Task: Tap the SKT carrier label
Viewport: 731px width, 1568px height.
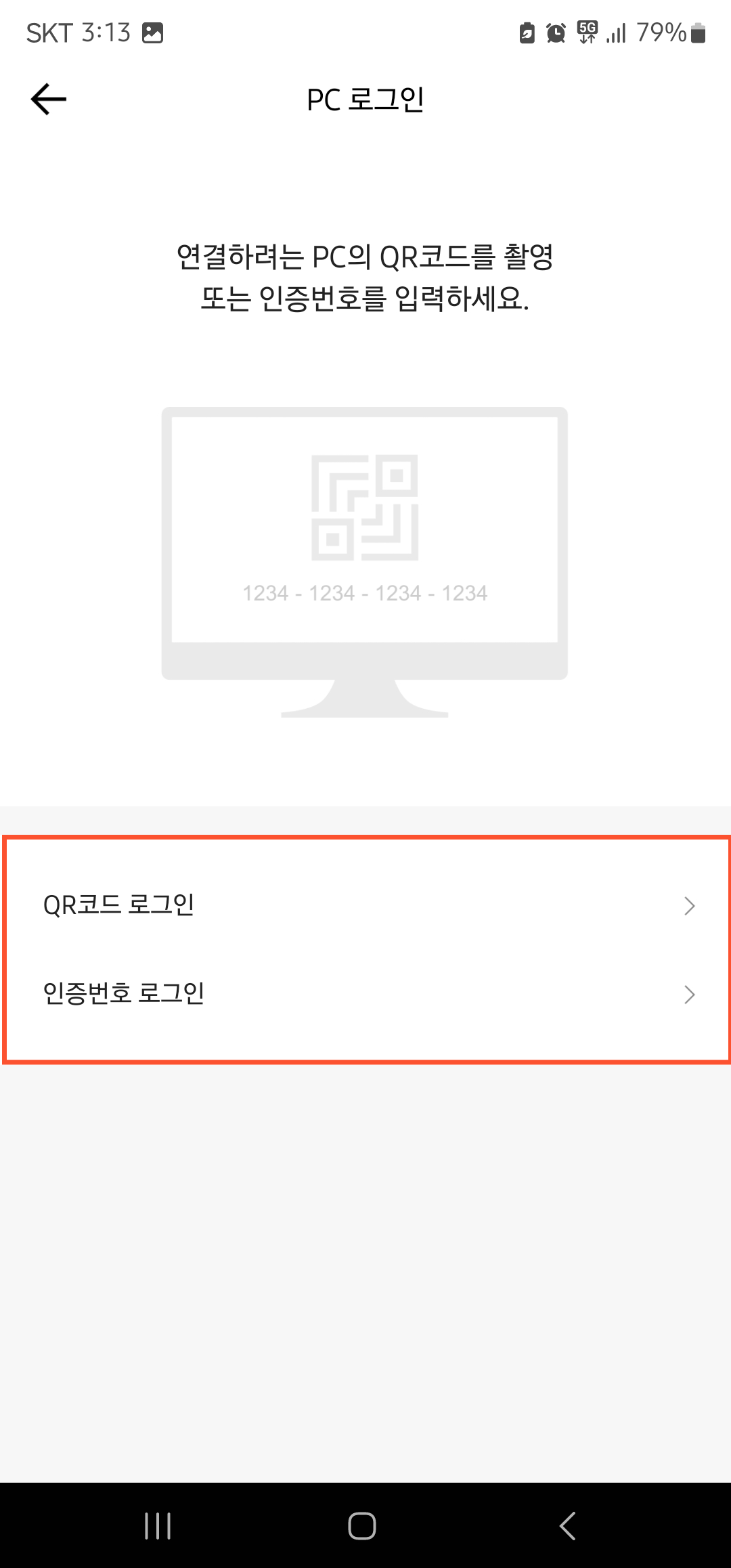Action: 49,32
